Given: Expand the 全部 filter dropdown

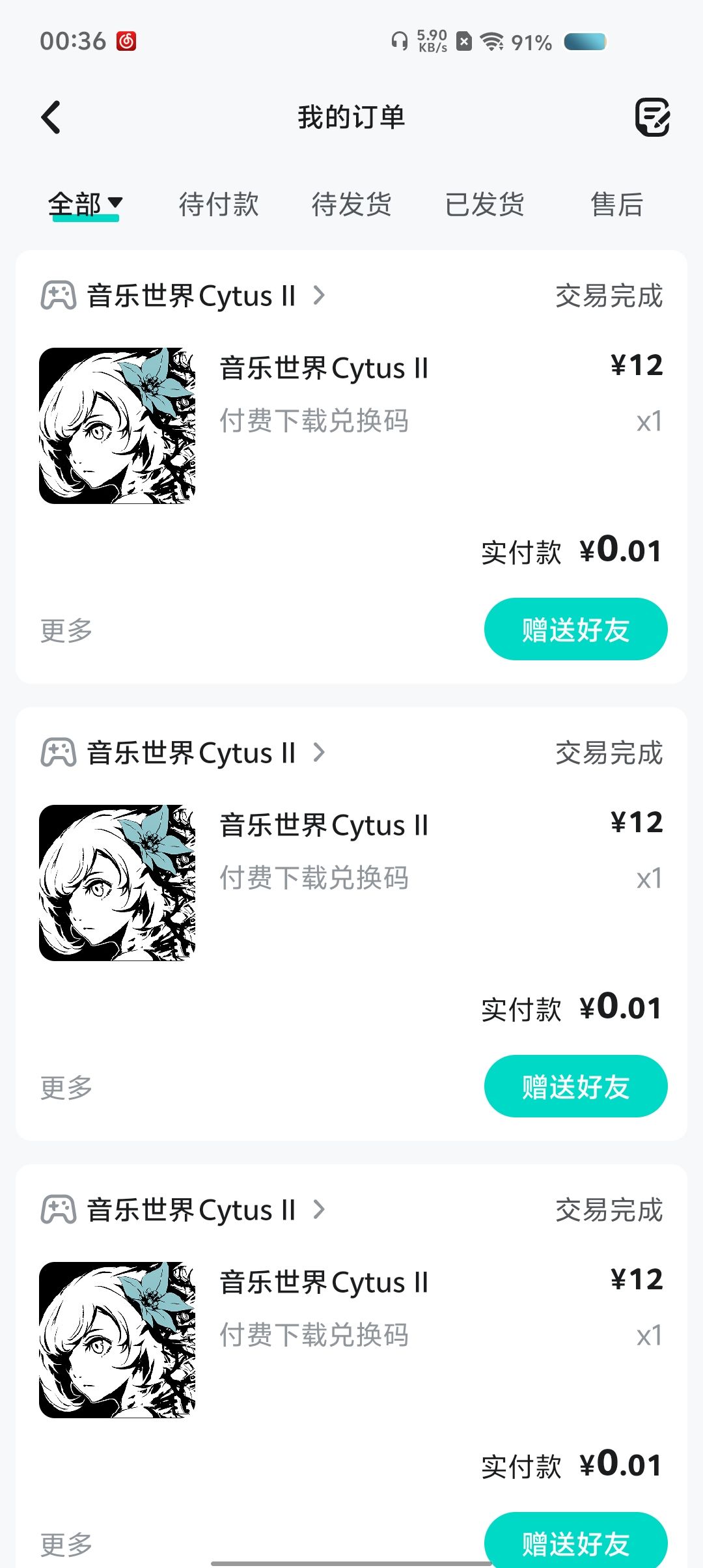Looking at the screenshot, I should 85,204.
